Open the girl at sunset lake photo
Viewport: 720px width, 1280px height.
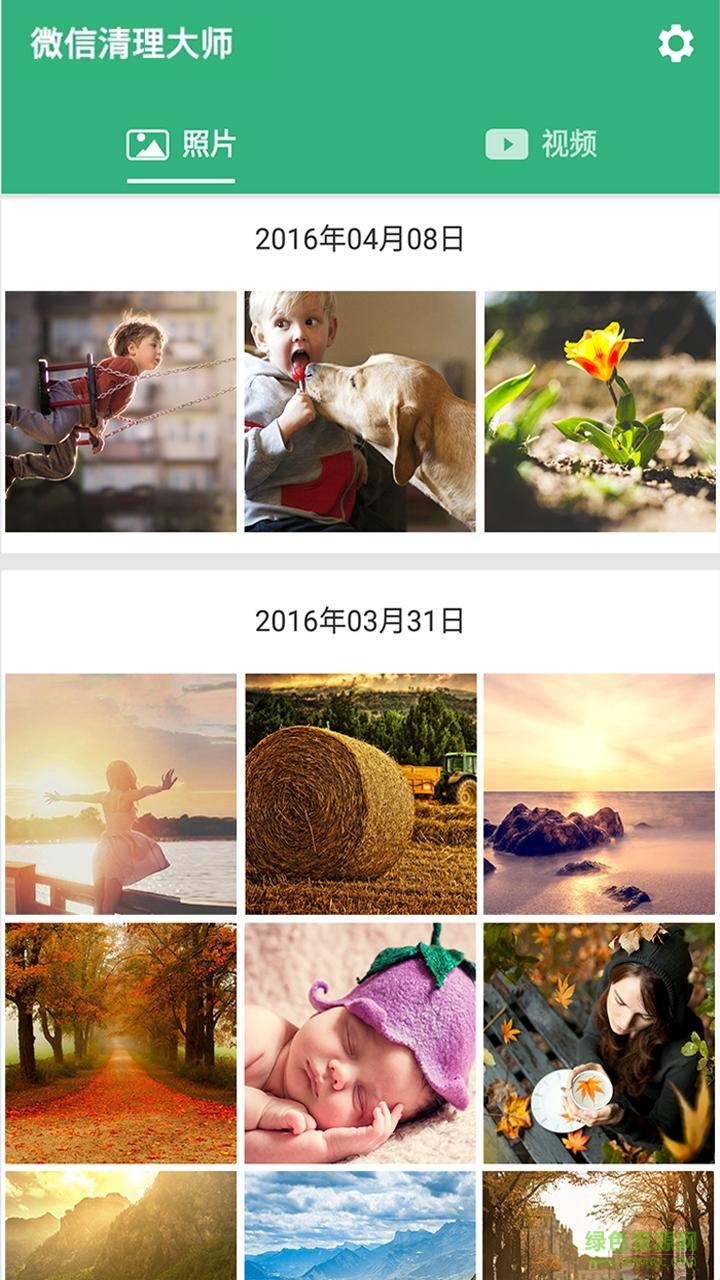(121, 793)
